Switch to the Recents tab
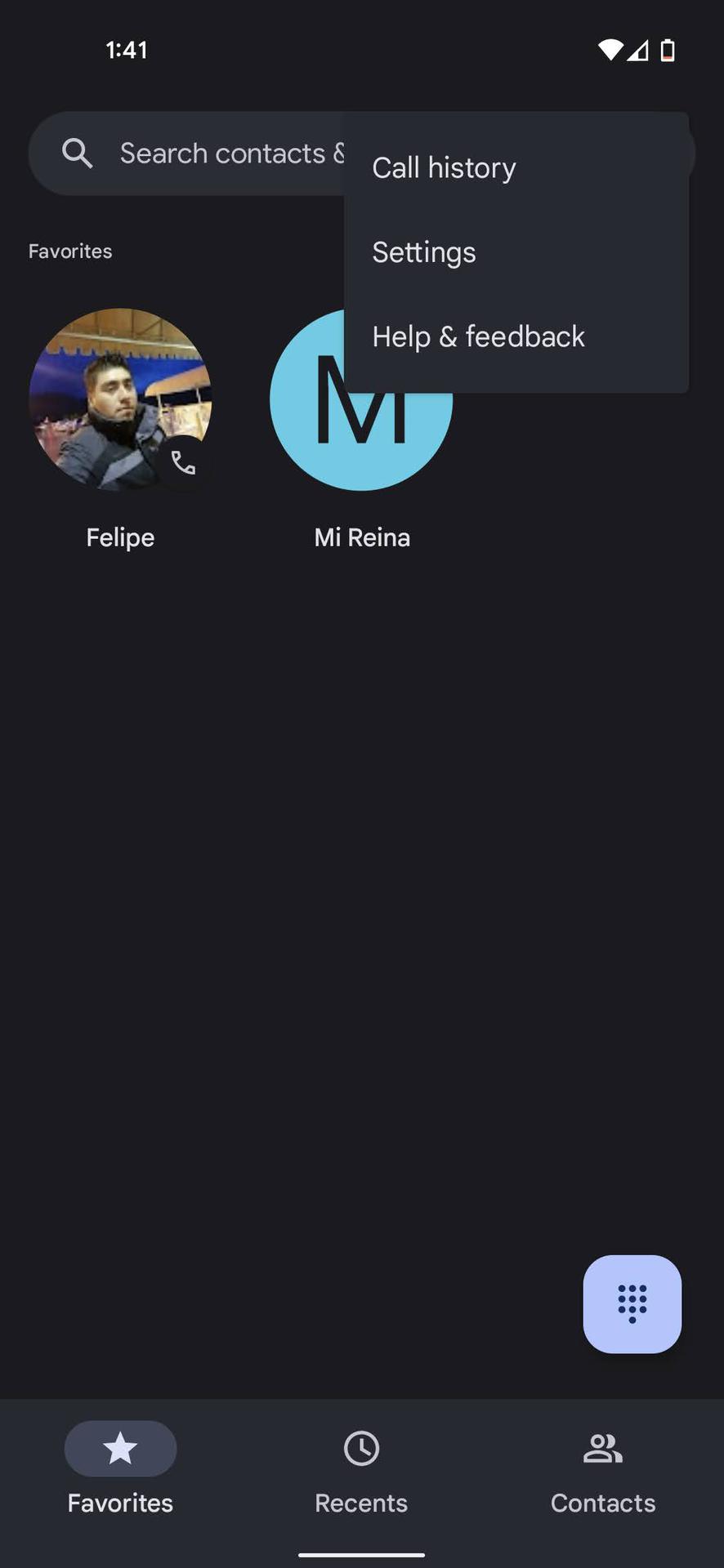 click(361, 1470)
